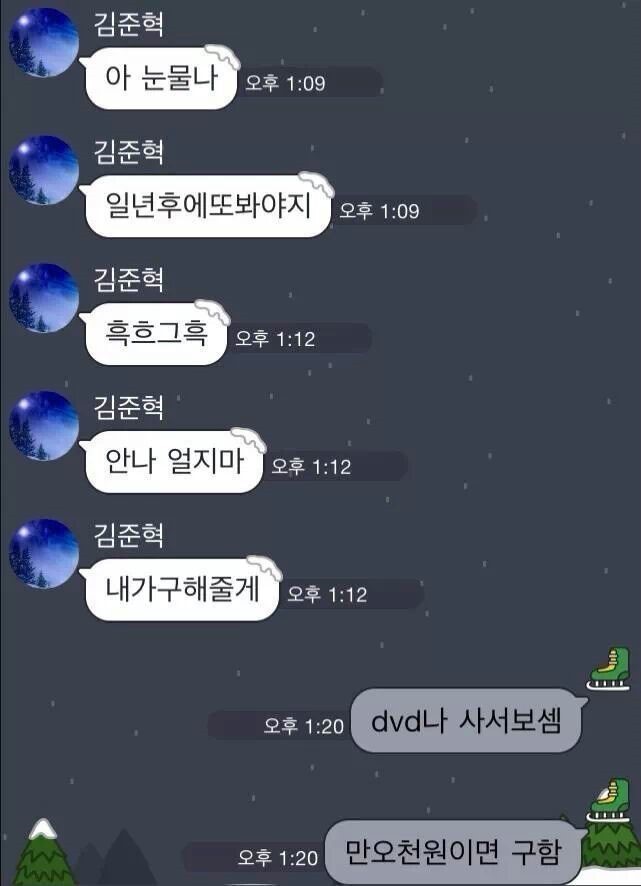Tap 김준혁's profile photo beside '흑흐그흑'
The image size is (641, 886).
(x=43, y=299)
